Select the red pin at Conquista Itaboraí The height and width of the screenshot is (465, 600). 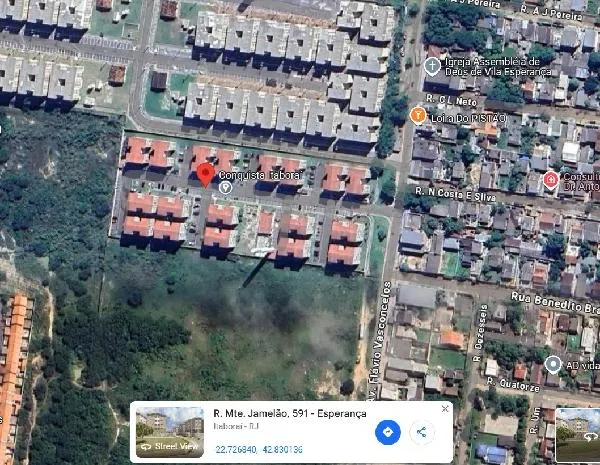coord(206,176)
